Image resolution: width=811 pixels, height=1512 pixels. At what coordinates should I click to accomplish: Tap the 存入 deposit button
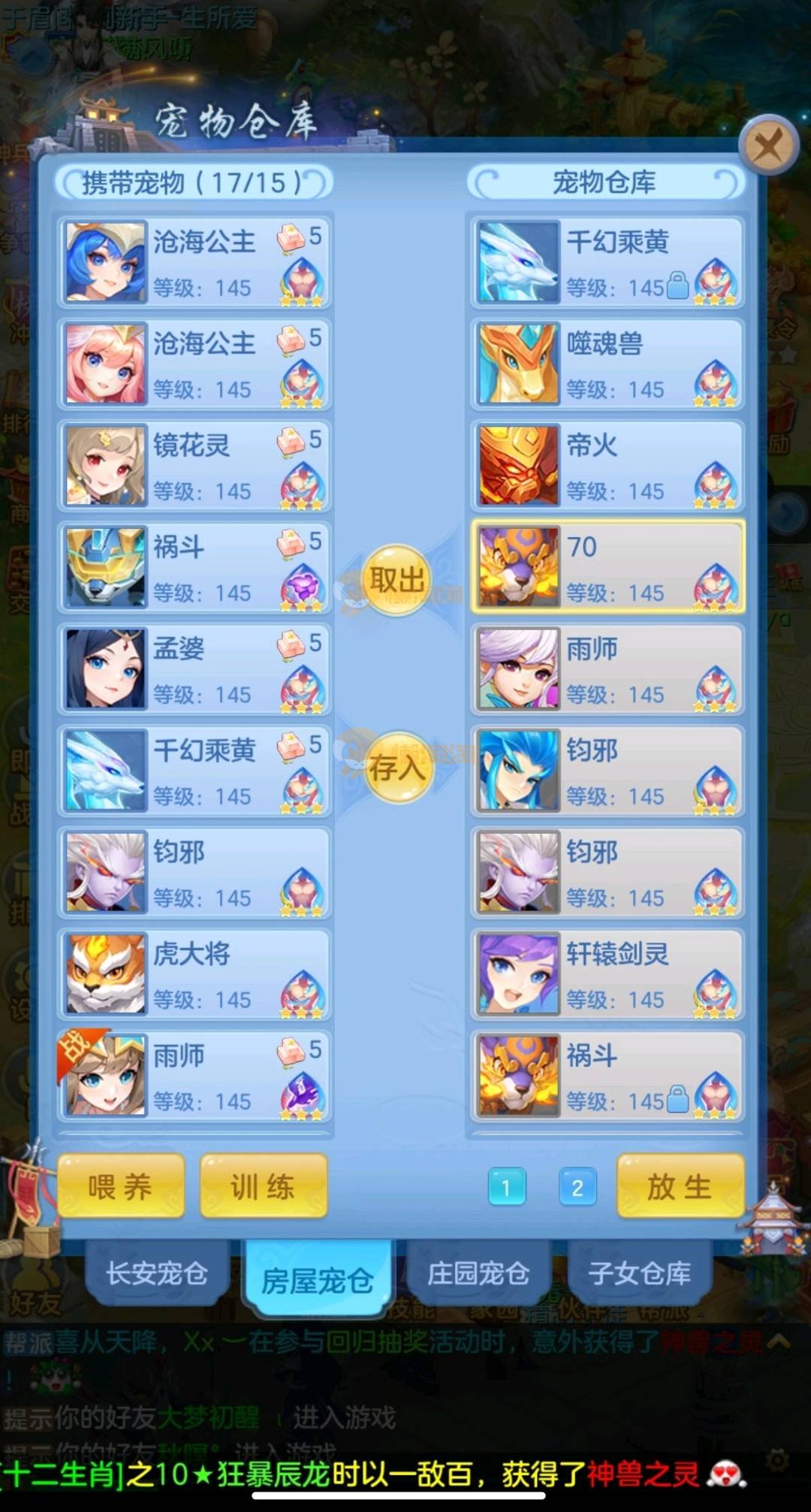click(x=396, y=767)
